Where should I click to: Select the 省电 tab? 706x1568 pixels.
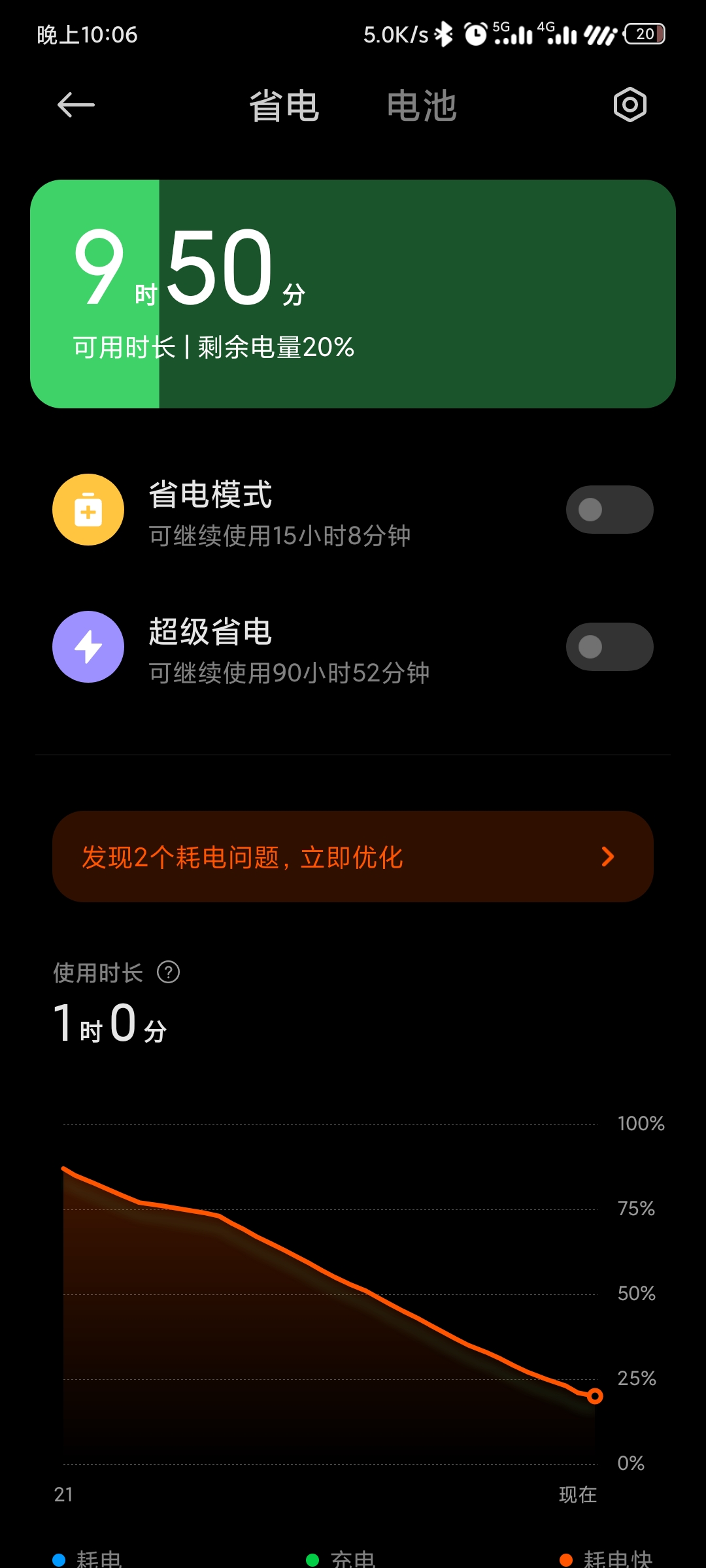(284, 106)
